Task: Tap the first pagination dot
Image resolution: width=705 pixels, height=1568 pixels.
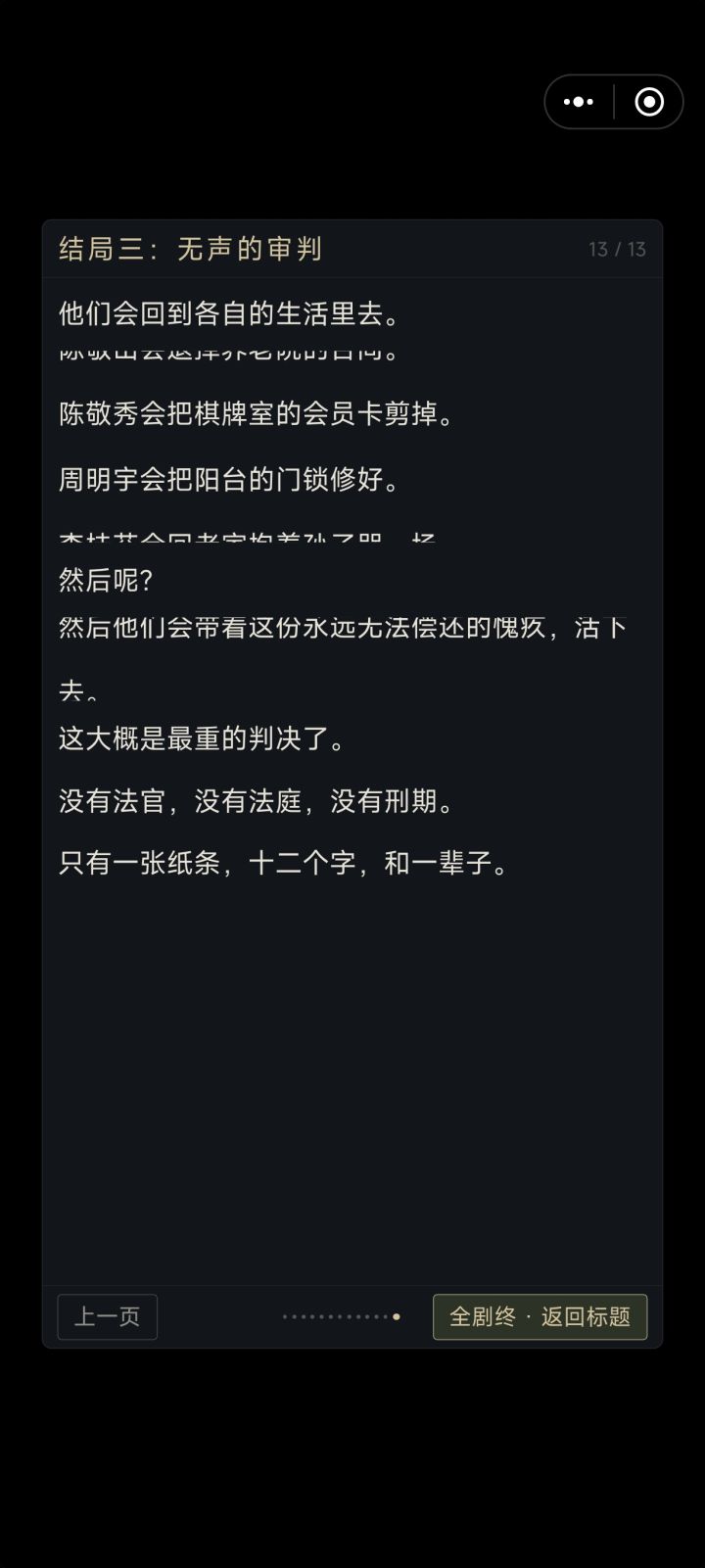Action: pyautogui.click(x=285, y=1316)
